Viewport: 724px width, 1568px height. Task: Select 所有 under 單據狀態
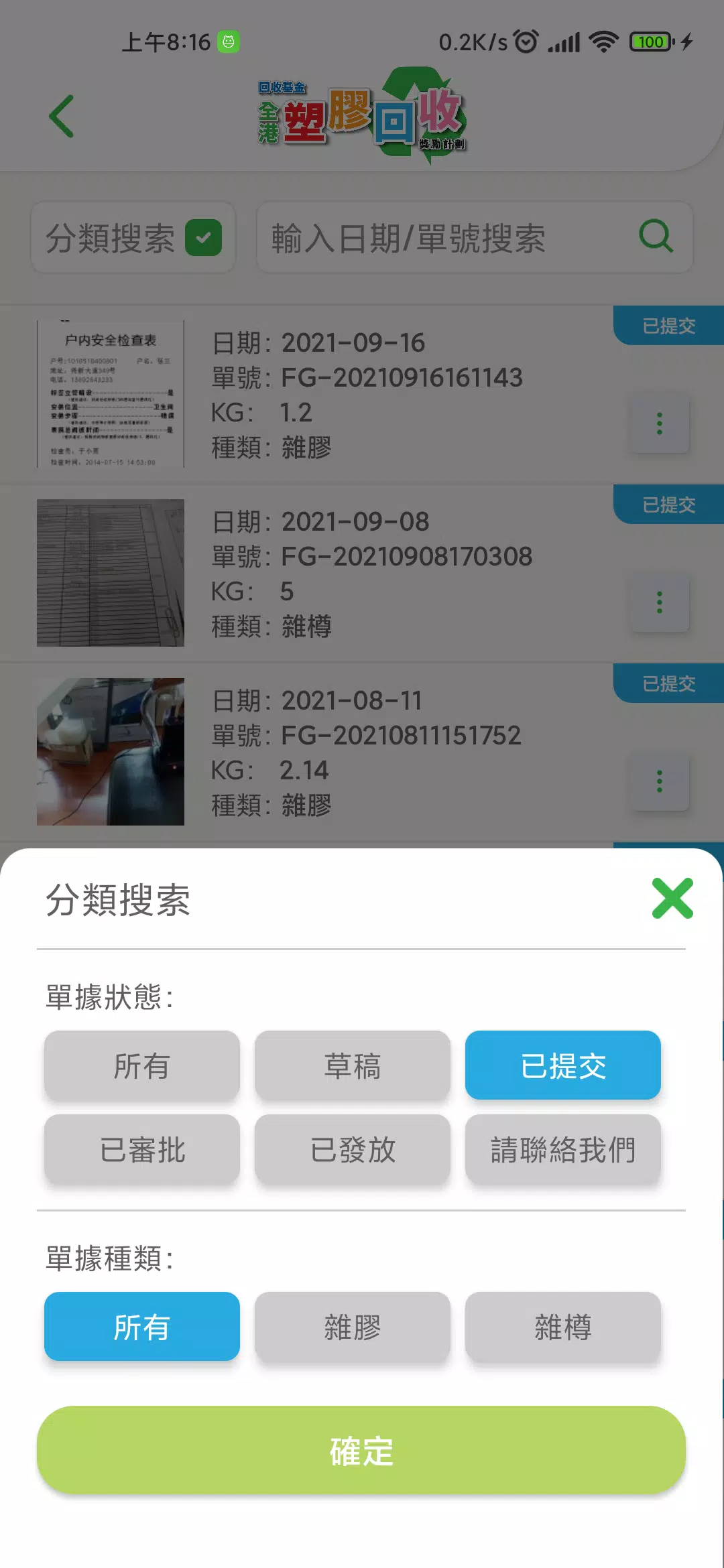(x=142, y=1065)
